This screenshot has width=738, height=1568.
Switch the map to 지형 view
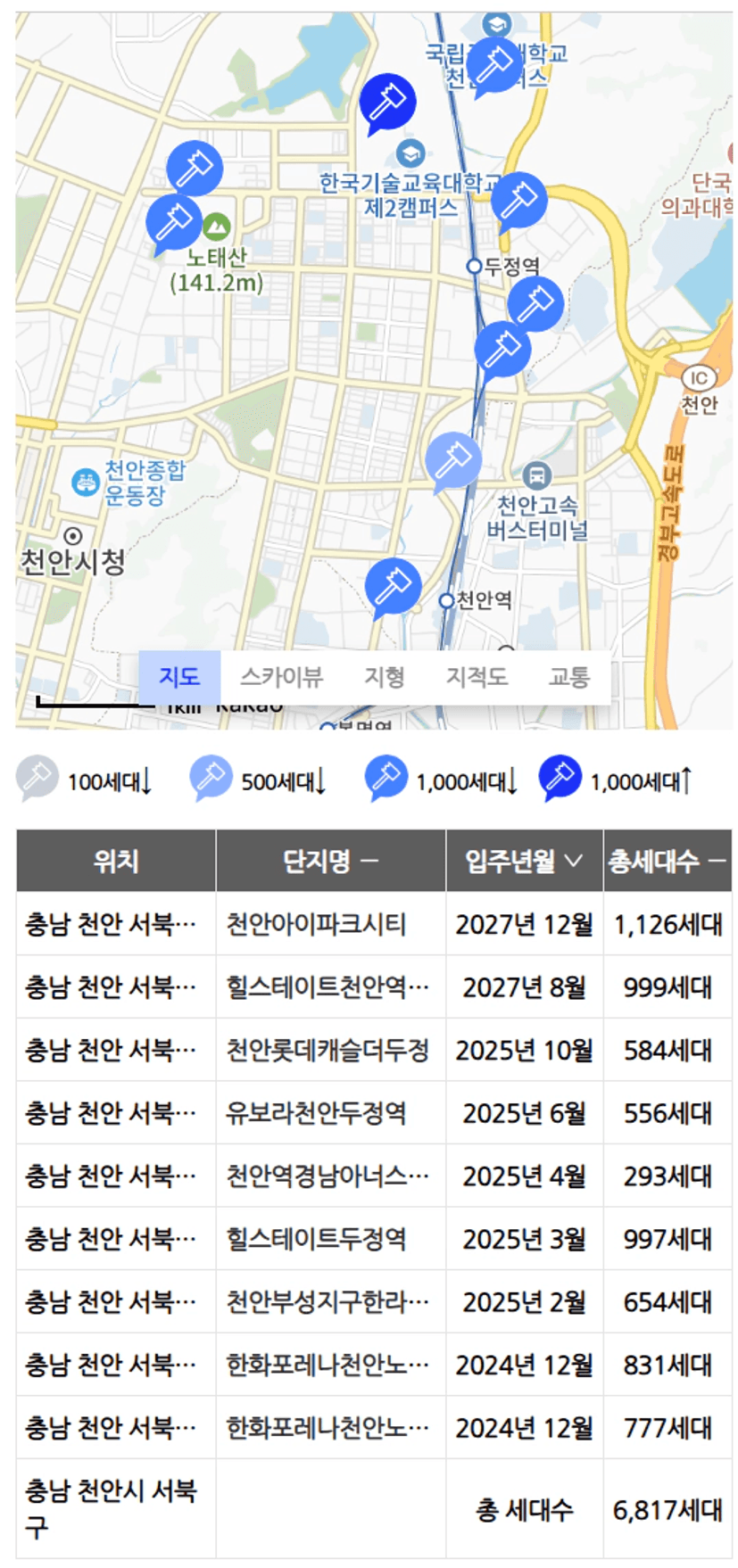pyautogui.click(x=385, y=677)
